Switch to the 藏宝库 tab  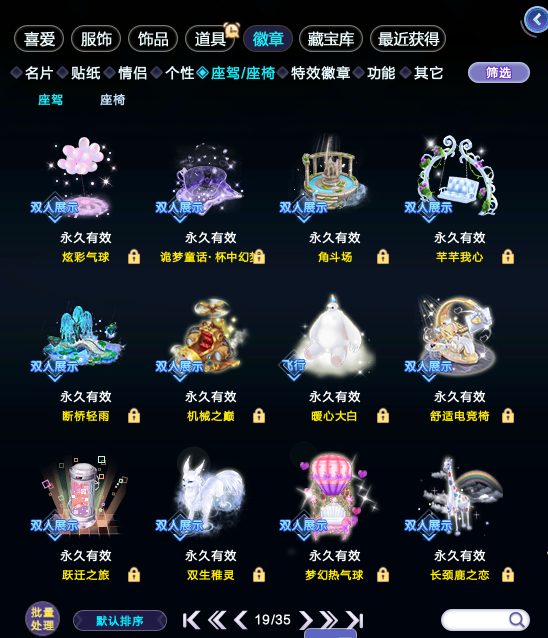click(x=331, y=39)
